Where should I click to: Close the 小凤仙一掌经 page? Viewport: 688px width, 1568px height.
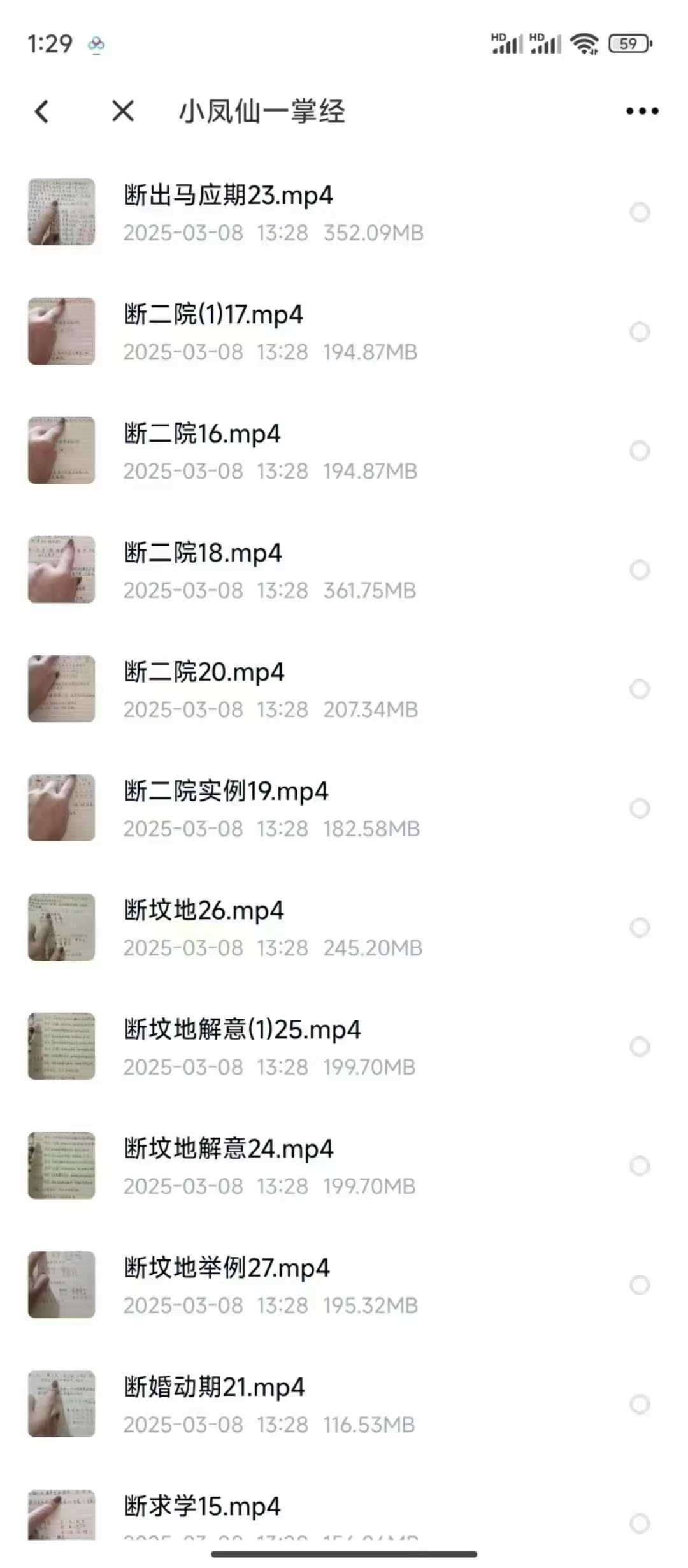[123, 112]
